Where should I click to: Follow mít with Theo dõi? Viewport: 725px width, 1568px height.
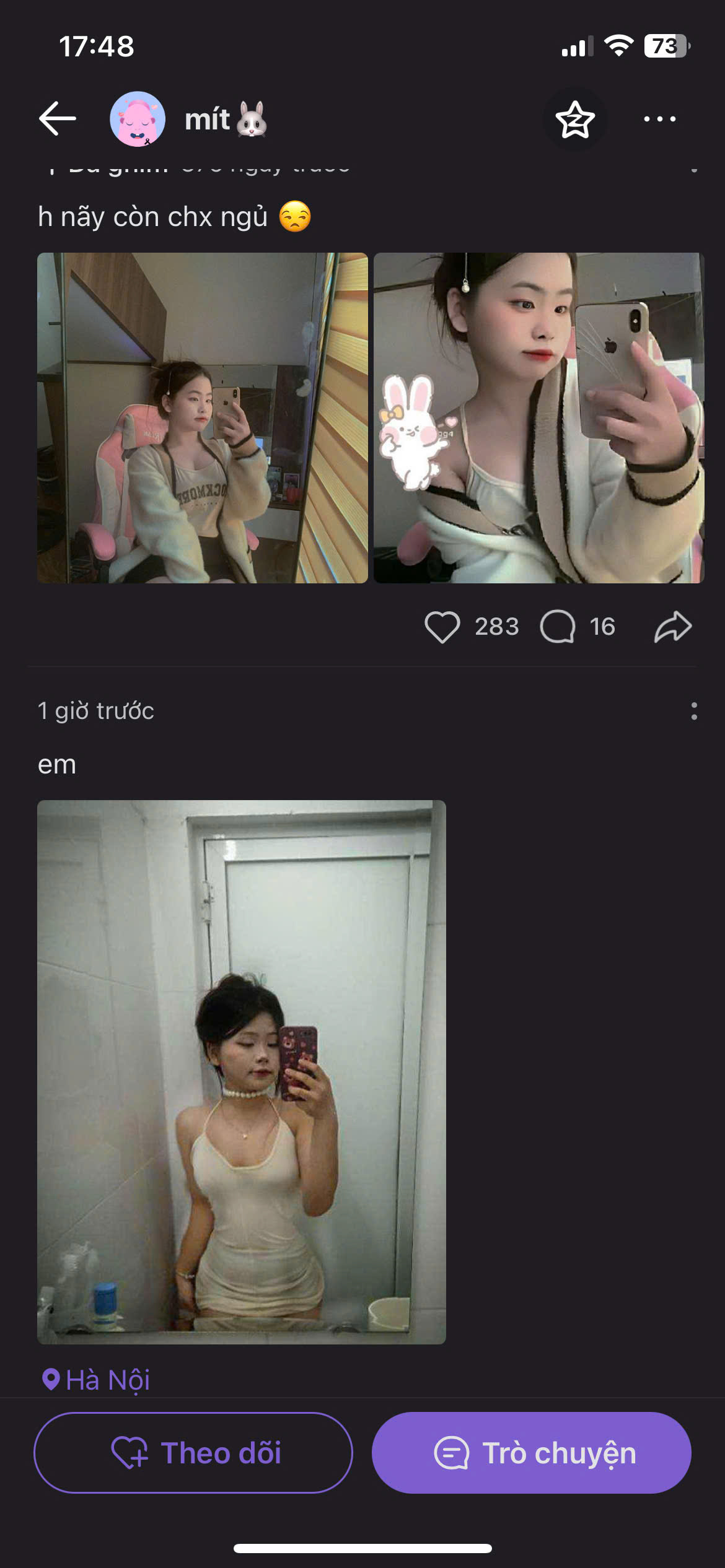tap(193, 1452)
